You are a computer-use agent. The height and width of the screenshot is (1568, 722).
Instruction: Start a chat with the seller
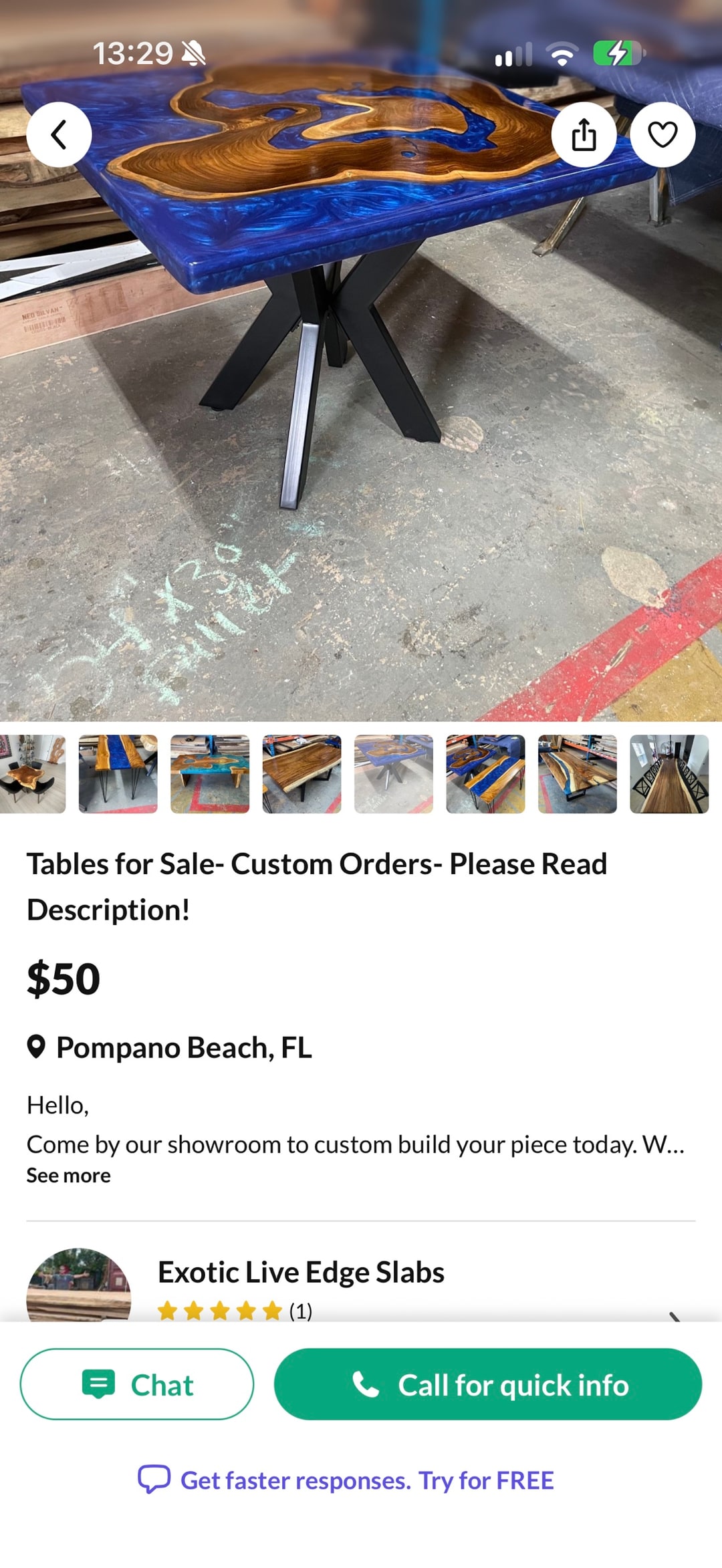pos(137,1384)
